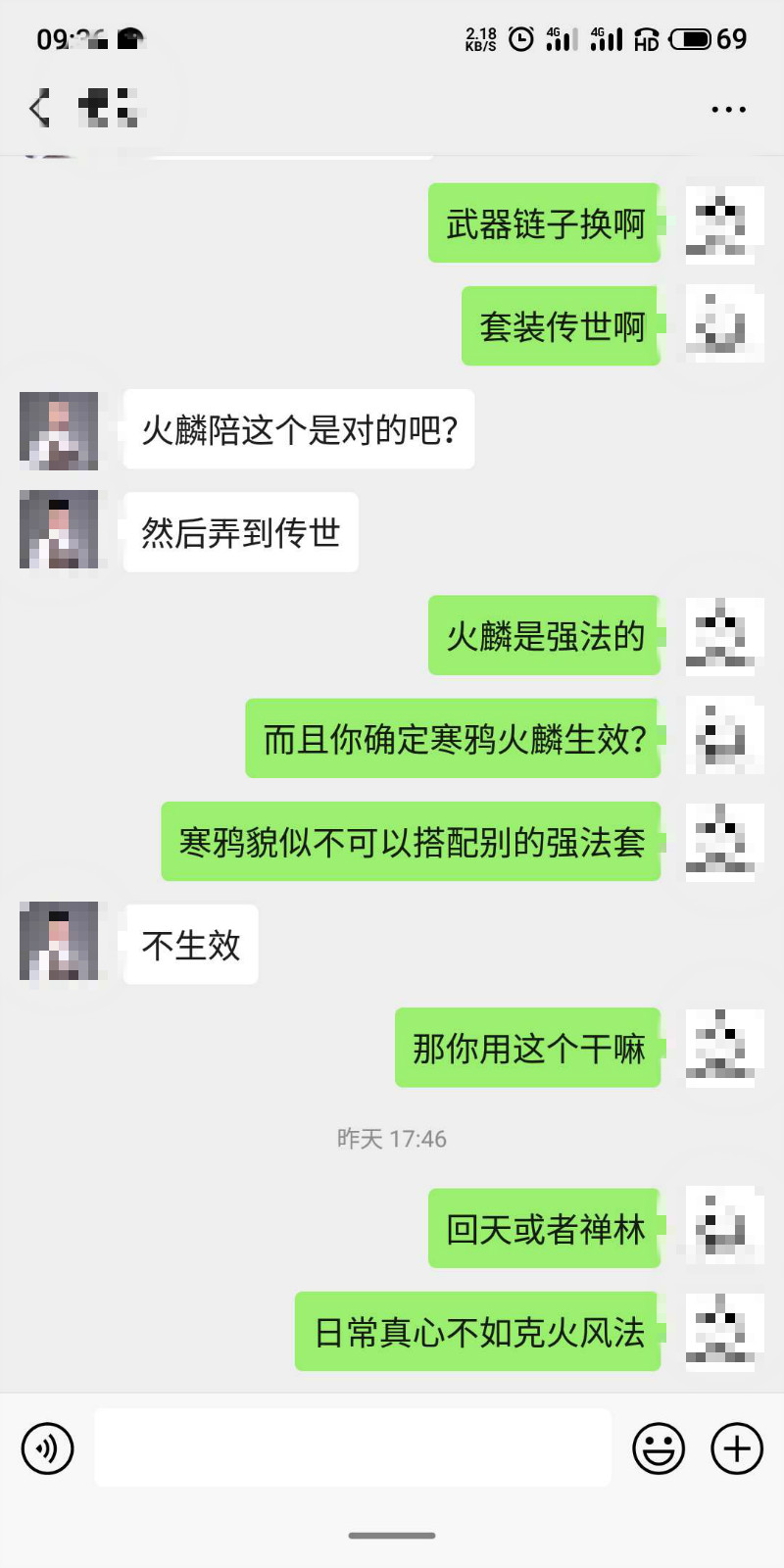Switch to voice message input
The height and width of the screenshot is (1568, 784).
pyautogui.click(x=48, y=1447)
